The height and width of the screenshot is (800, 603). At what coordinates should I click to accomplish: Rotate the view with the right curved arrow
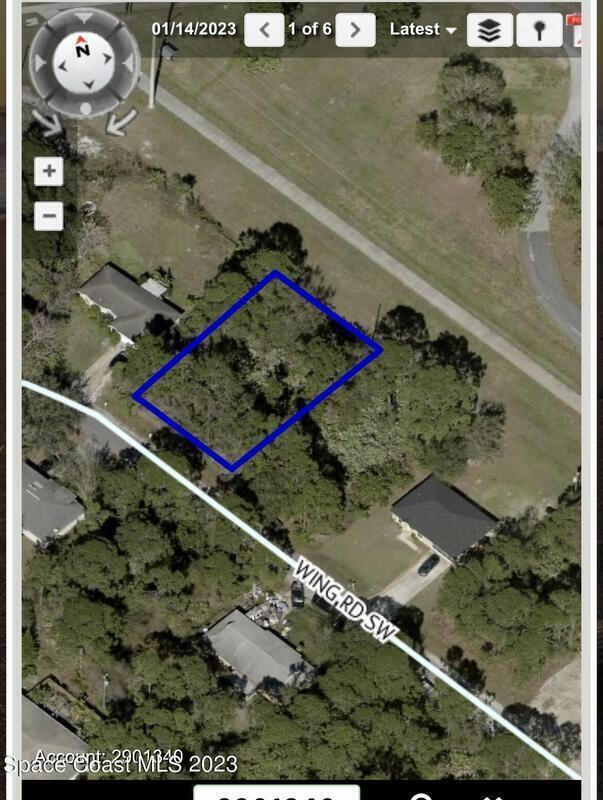(122, 123)
